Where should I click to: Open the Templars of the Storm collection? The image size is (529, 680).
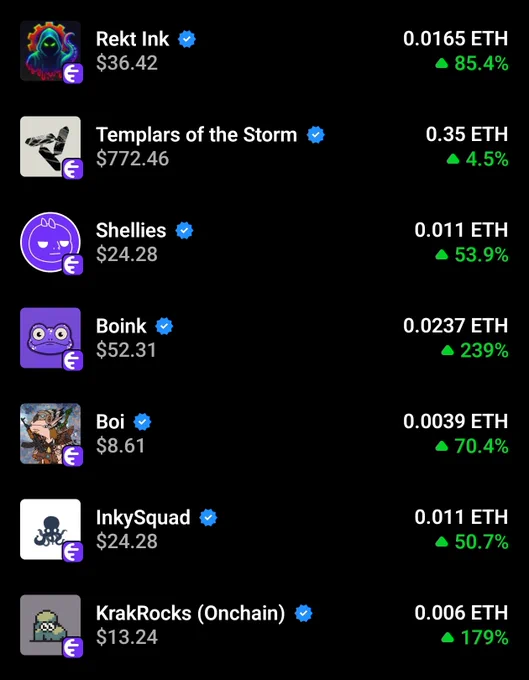point(264,147)
